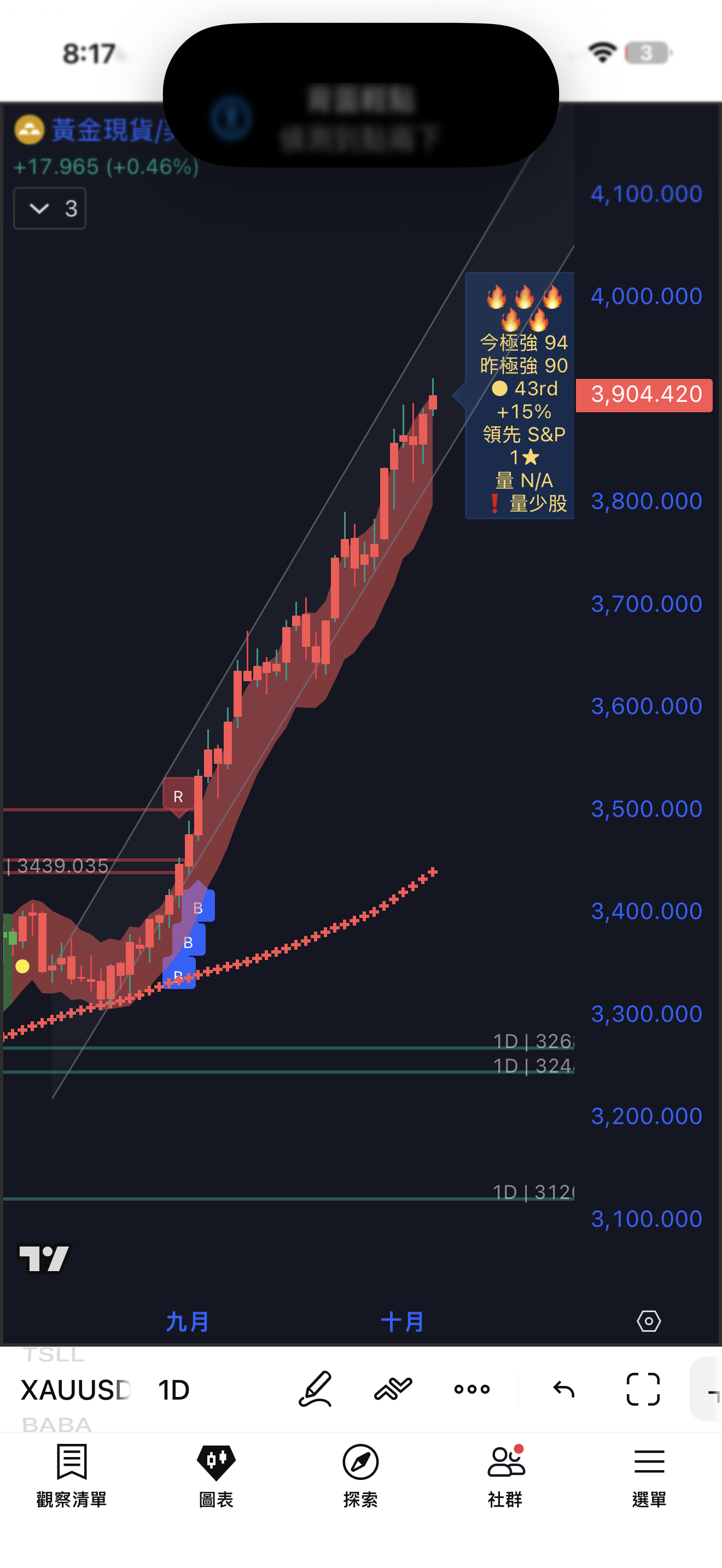Screen dimensions: 722x1568
Task: Open chart settings hexagon icon
Action: [648, 1321]
